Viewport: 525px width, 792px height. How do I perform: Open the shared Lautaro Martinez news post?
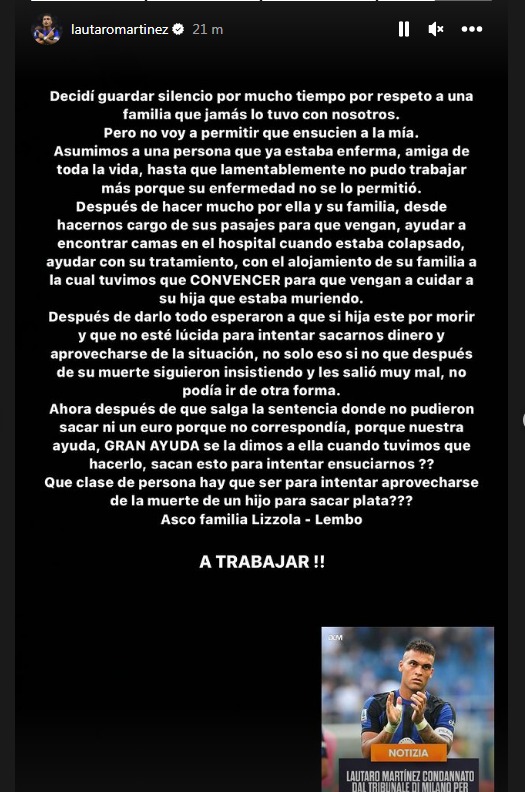[x=407, y=709]
